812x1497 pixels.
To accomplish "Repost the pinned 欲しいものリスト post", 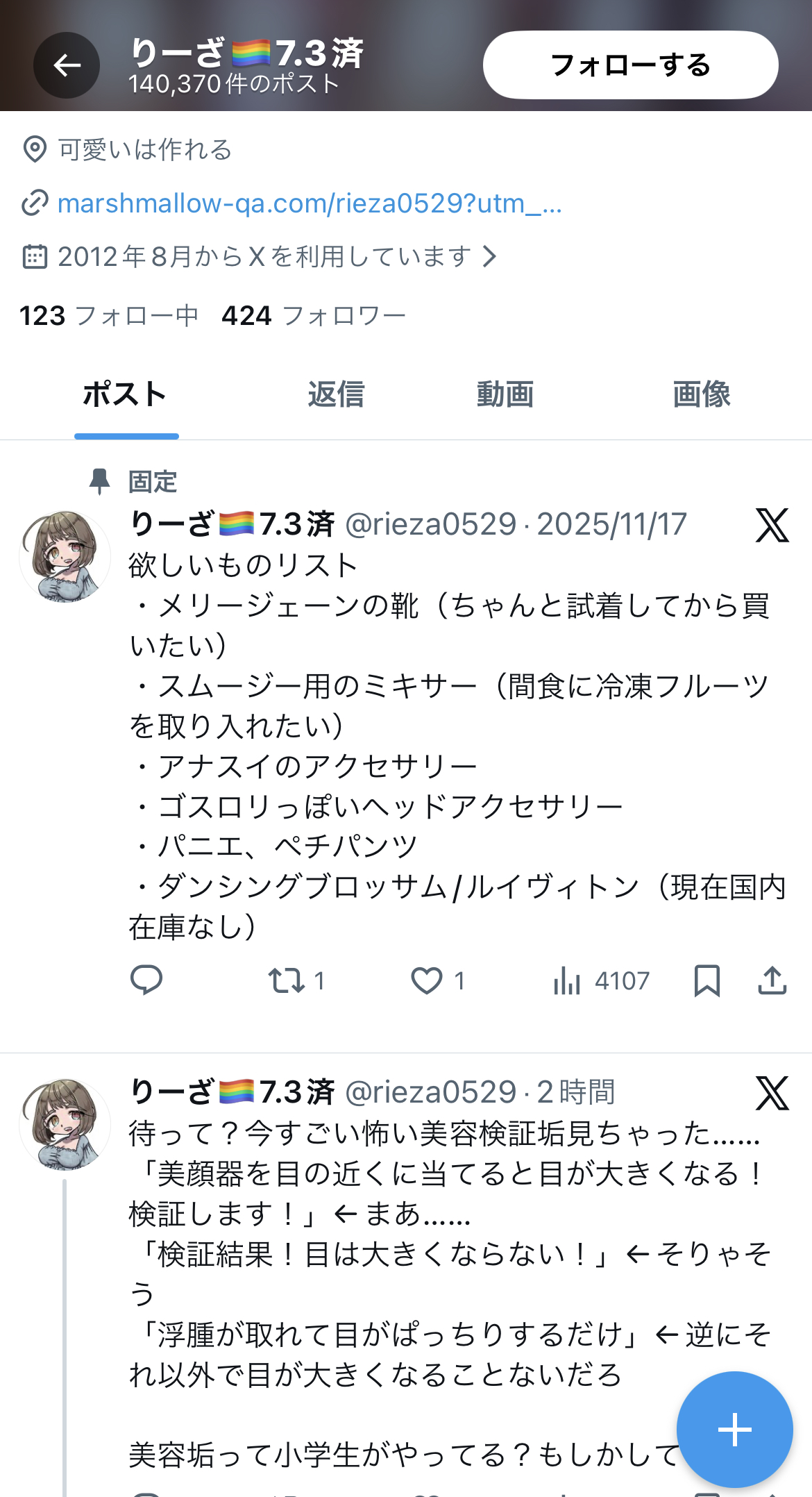I will pyautogui.click(x=287, y=980).
